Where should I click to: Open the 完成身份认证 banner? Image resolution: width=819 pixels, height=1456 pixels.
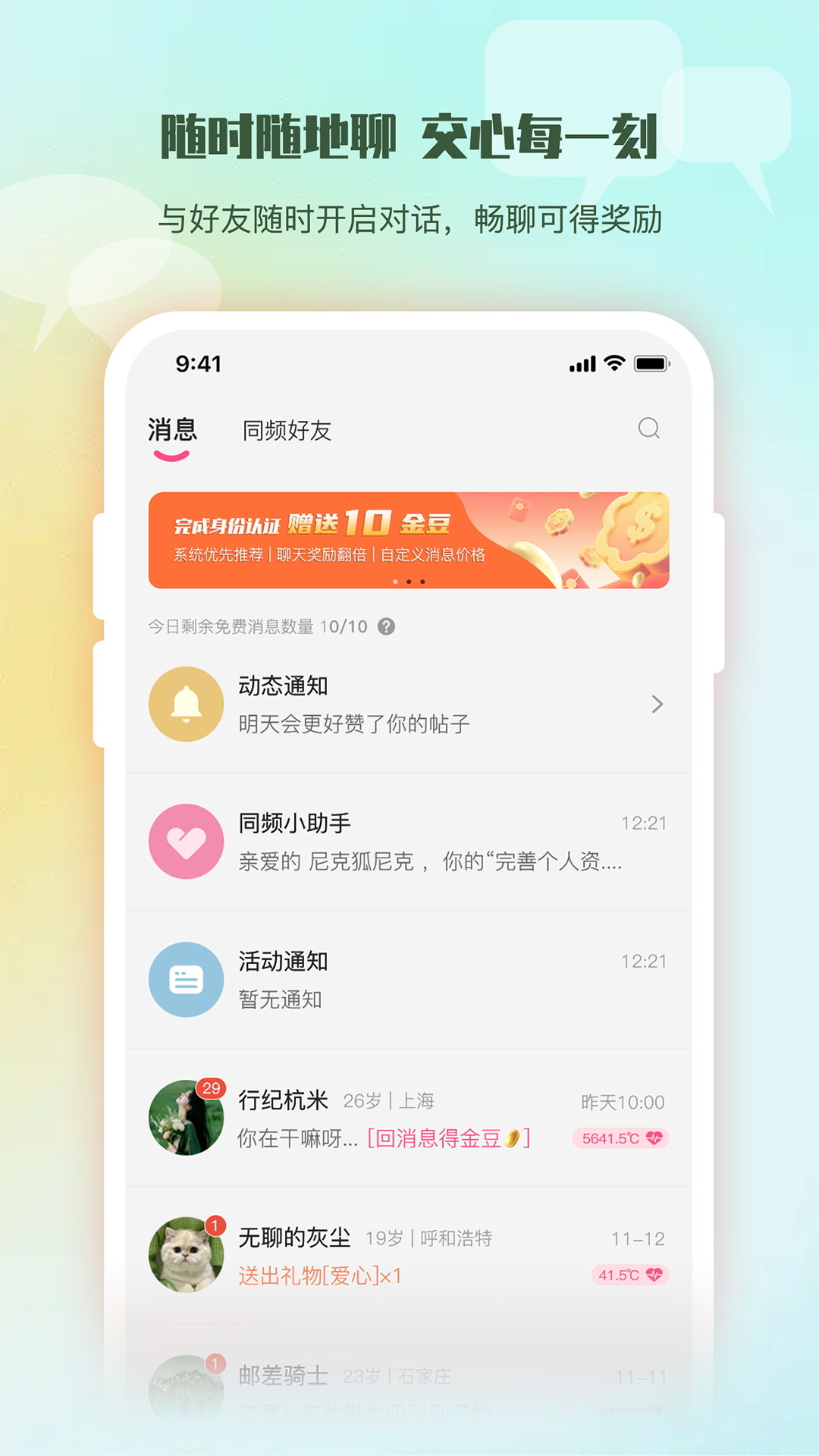pos(409,541)
